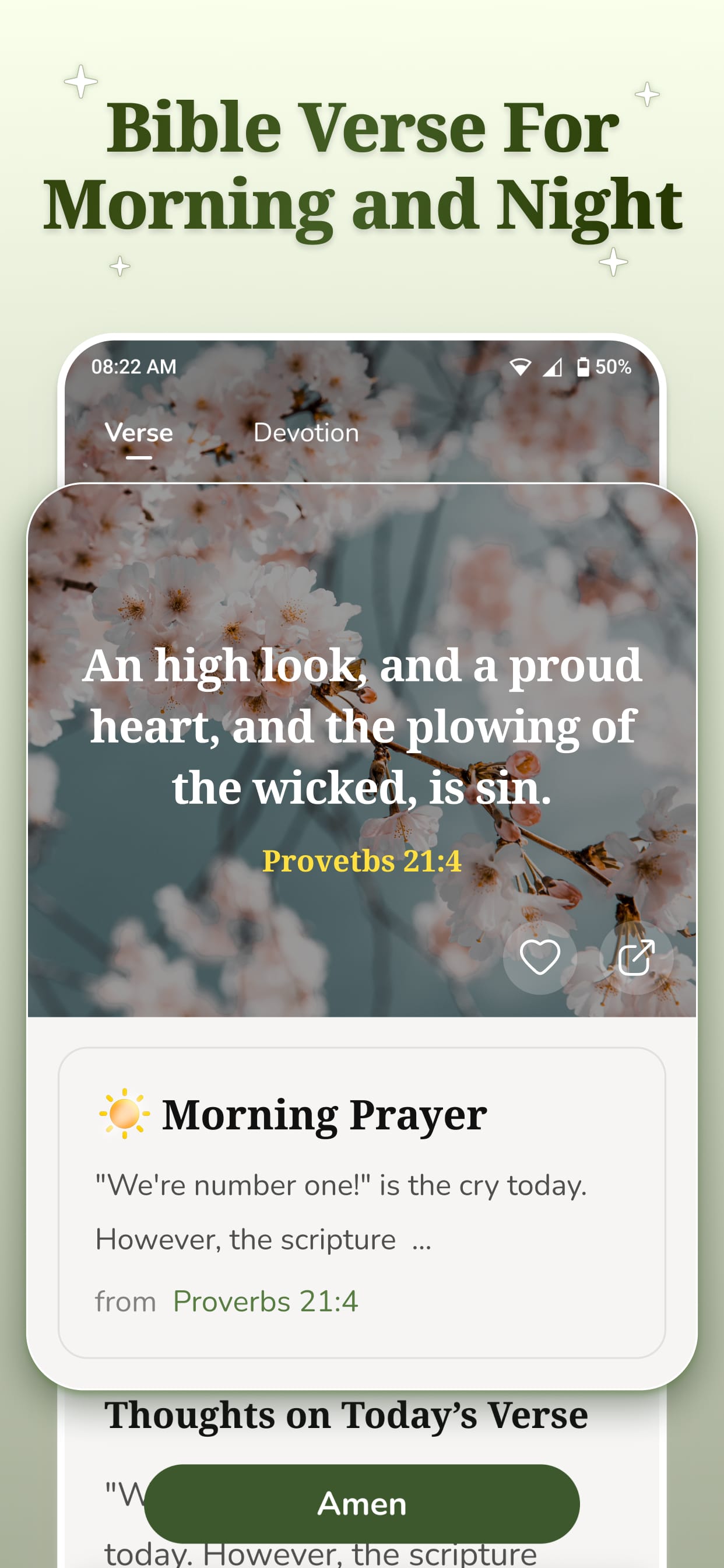Image resolution: width=724 pixels, height=1568 pixels.
Task: Expand the Thoughts on Today's Verse section
Action: pos(347,1415)
